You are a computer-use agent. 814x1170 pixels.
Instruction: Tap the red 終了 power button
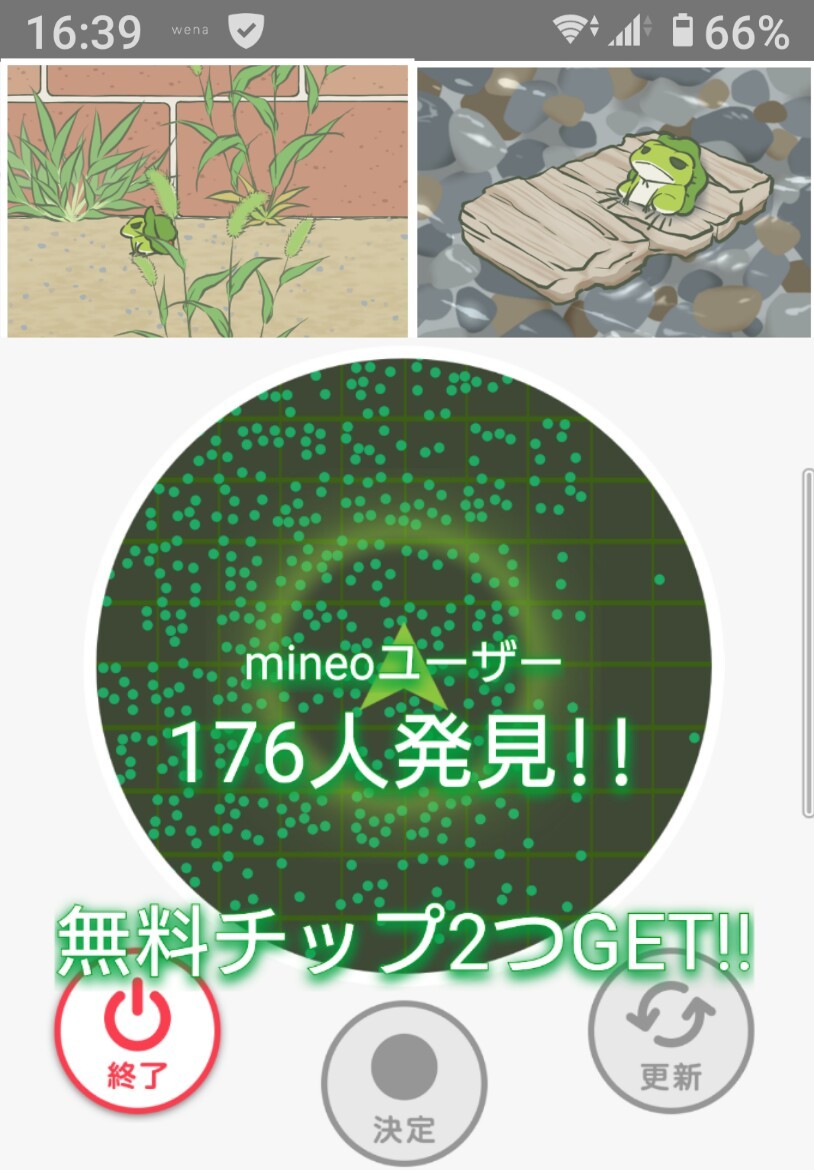pyautogui.click(x=137, y=1035)
